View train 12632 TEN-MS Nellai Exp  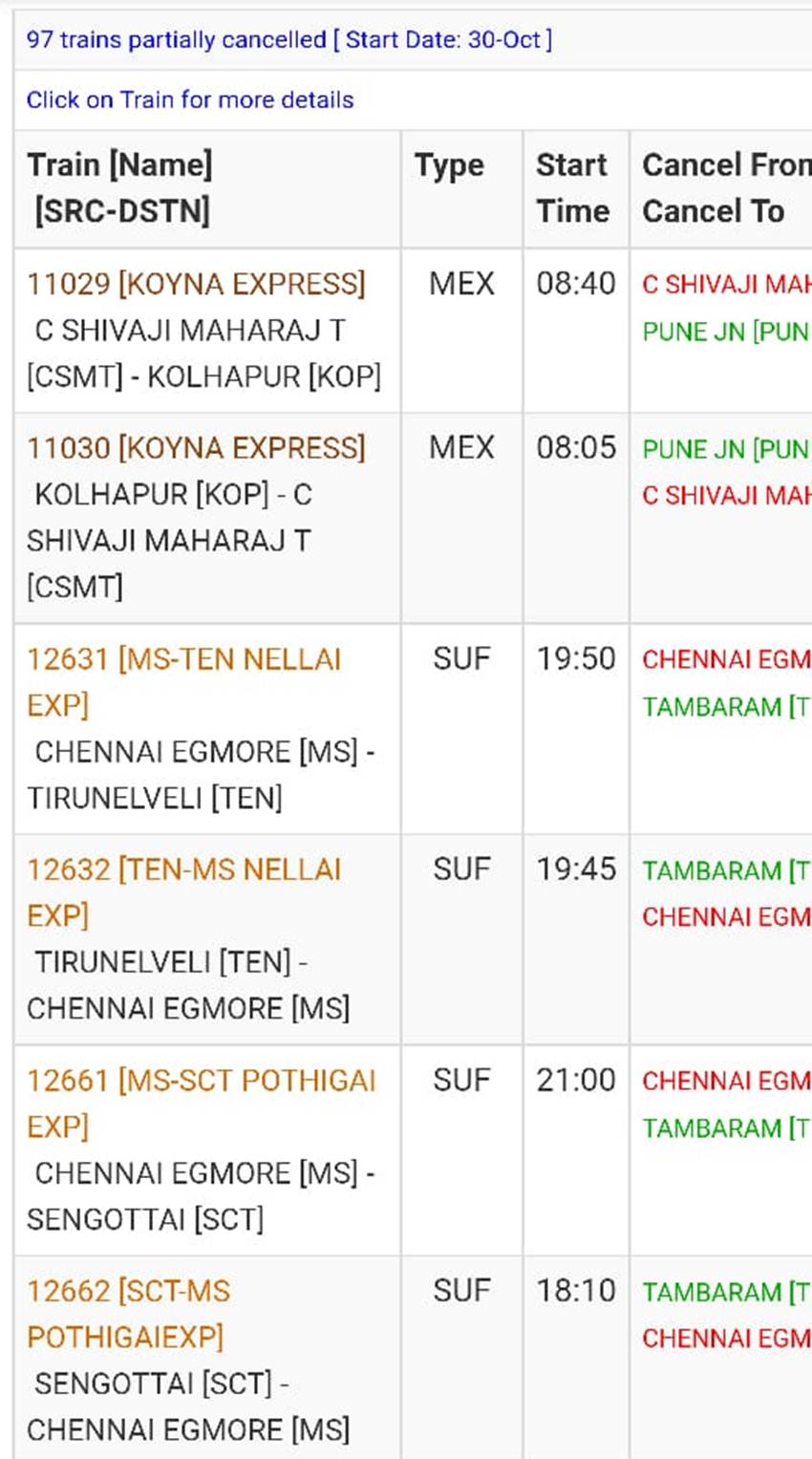(x=183, y=892)
